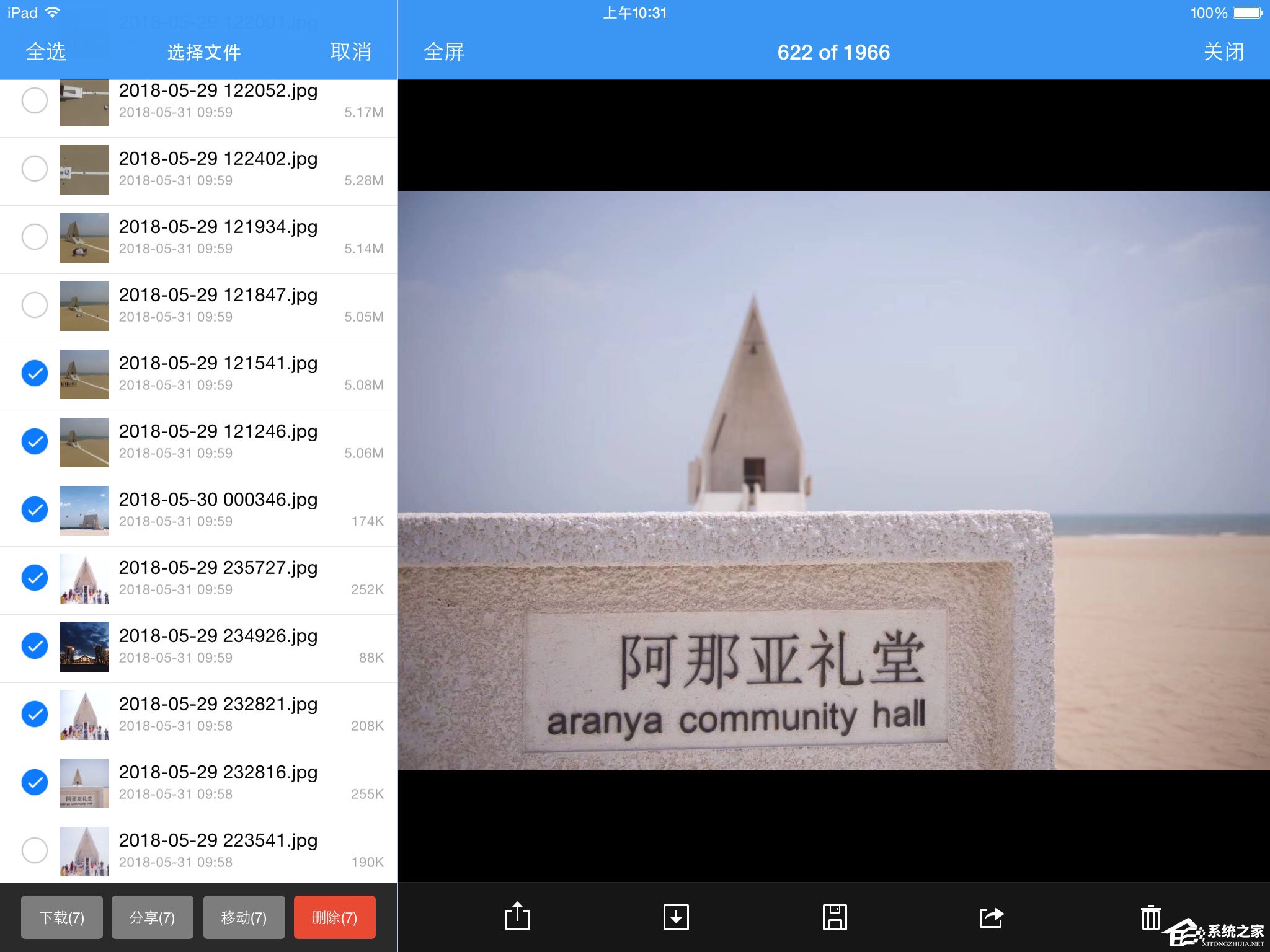This screenshot has width=1270, height=952.
Task: Select the checkbox for 2018-05-29 122052.jpg
Action: [35, 100]
